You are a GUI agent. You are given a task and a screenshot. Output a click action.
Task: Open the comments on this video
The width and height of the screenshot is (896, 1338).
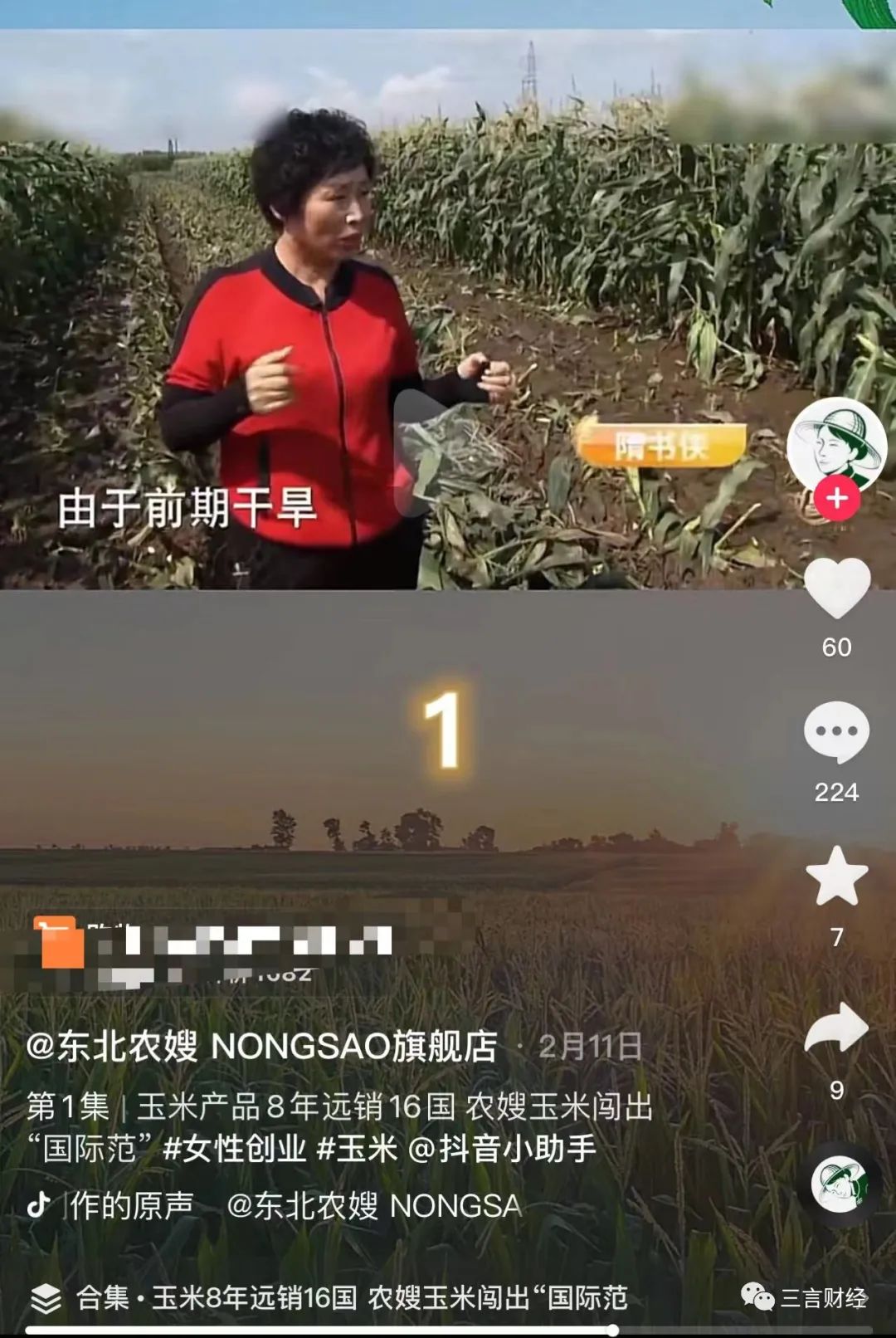(x=836, y=732)
